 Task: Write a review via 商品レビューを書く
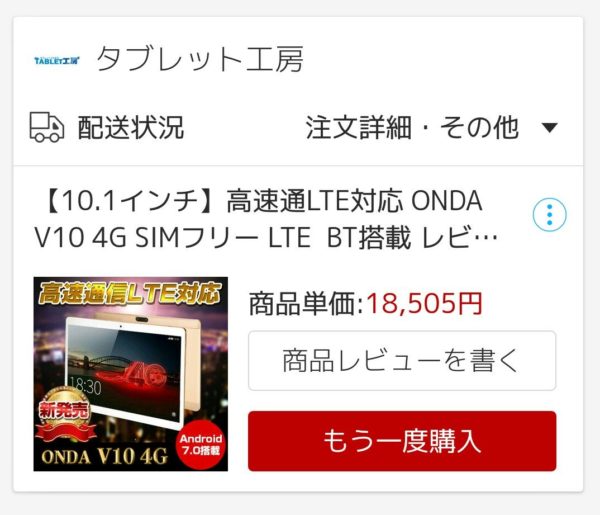[x=402, y=360]
